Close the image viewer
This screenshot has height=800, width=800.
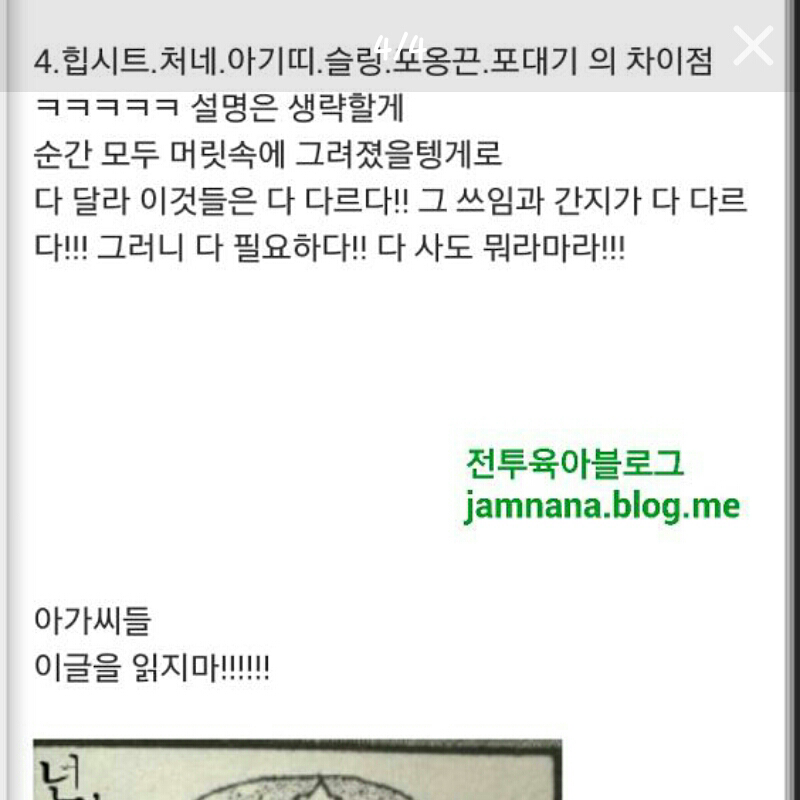(752, 46)
